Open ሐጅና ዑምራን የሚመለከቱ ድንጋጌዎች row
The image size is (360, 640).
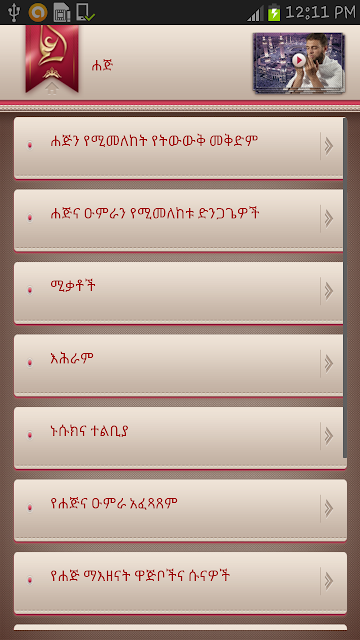(x=179, y=220)
